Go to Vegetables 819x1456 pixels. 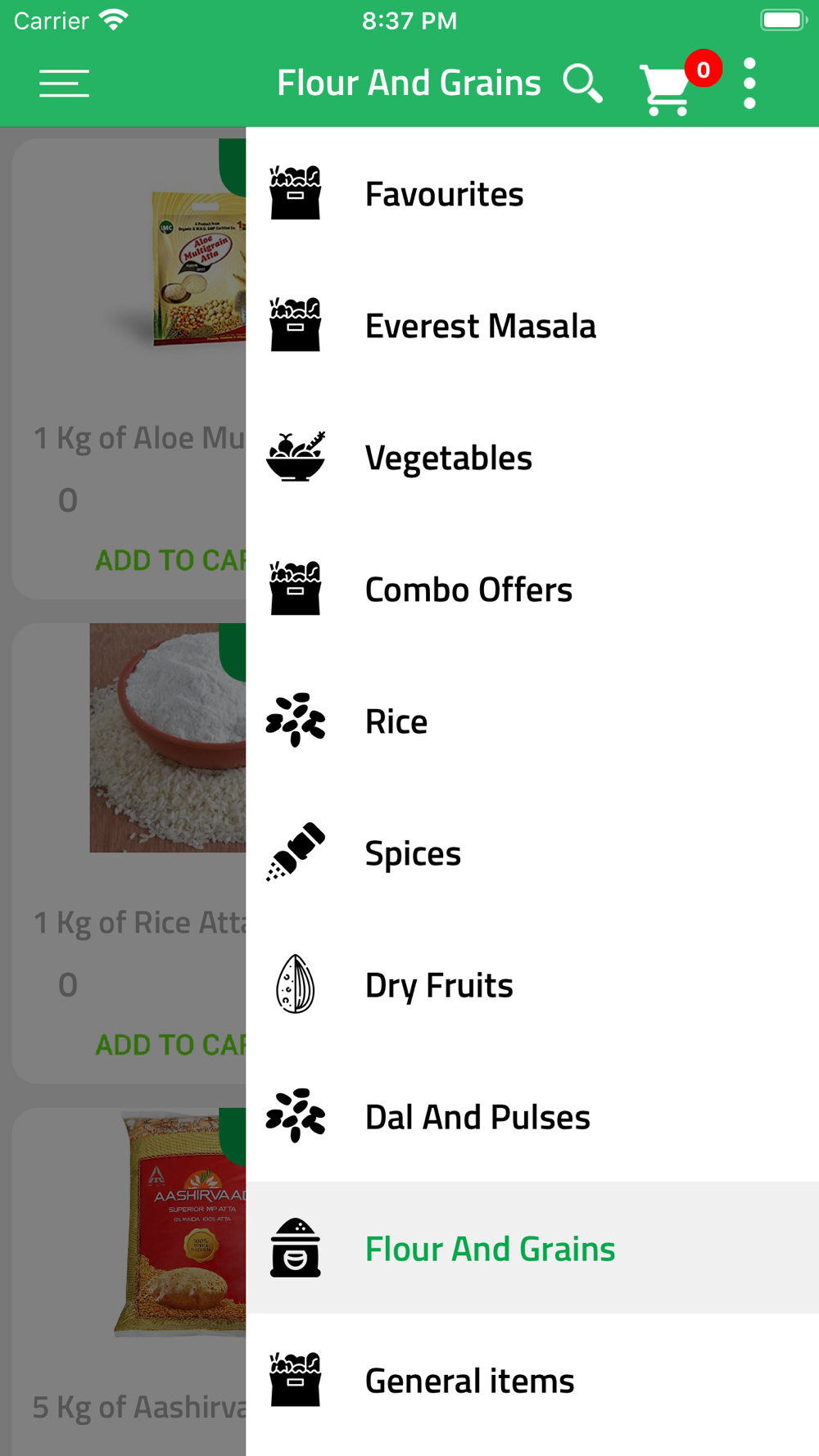coord(532,458)
